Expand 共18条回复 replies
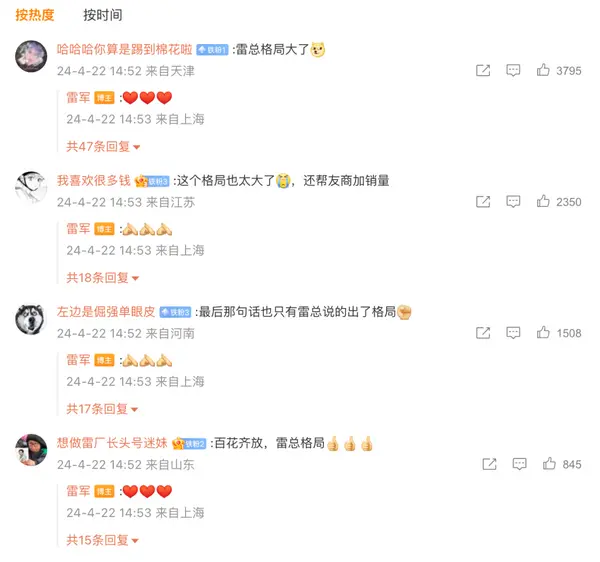The width and height of the screenshot is (600, 562). tap(103, 277)
